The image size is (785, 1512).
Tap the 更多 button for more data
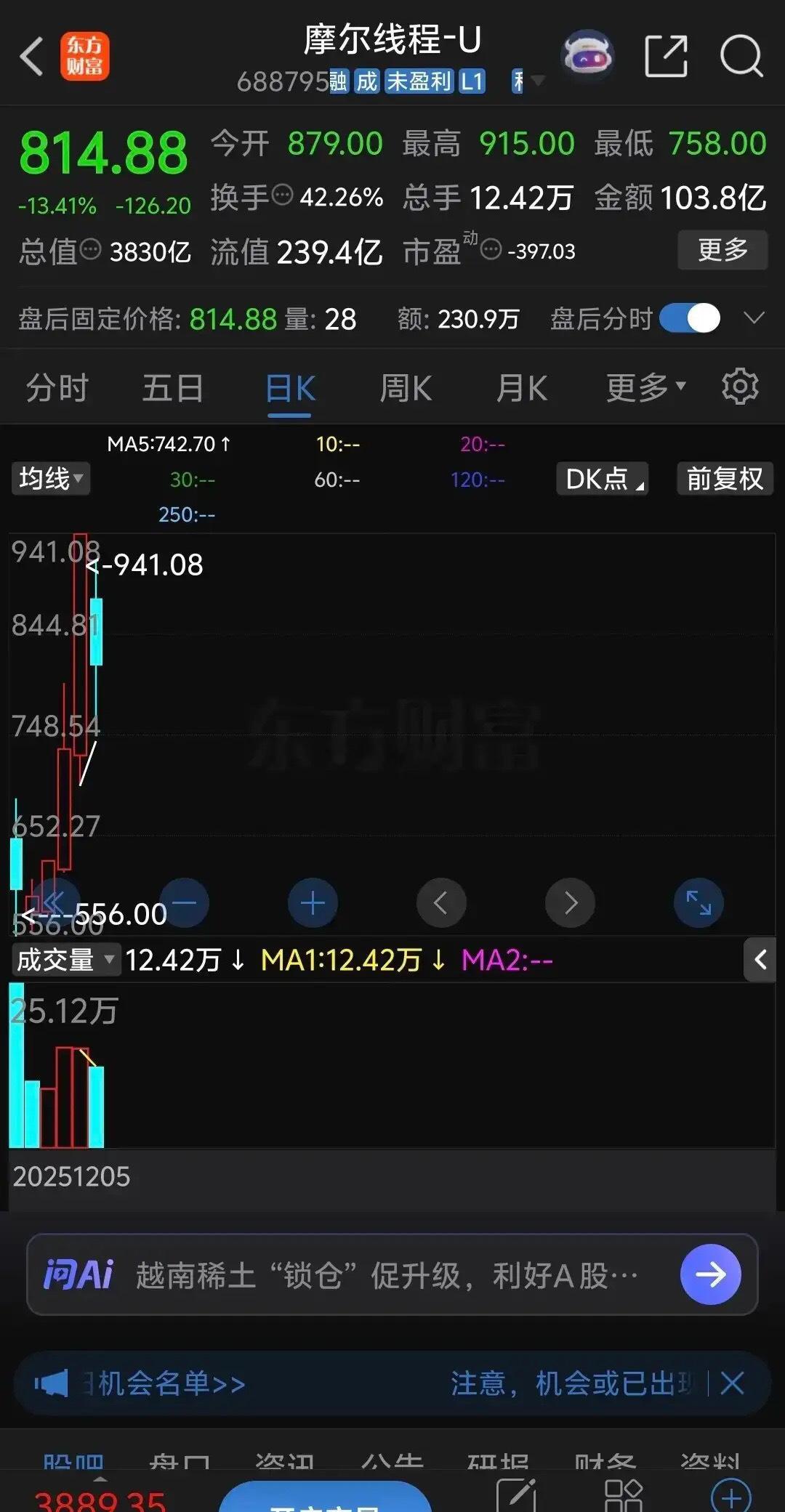click(722, 250)
